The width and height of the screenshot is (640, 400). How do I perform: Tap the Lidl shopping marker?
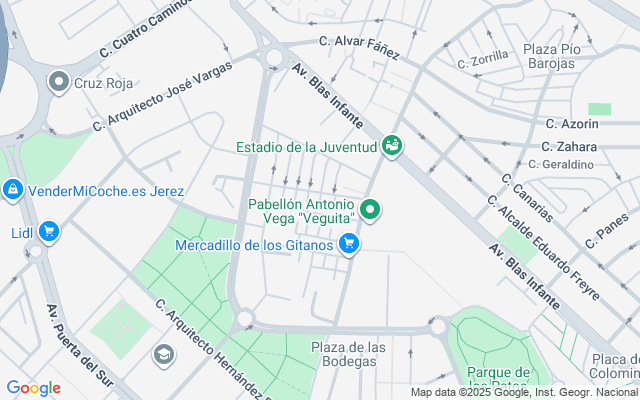point(48,233)
